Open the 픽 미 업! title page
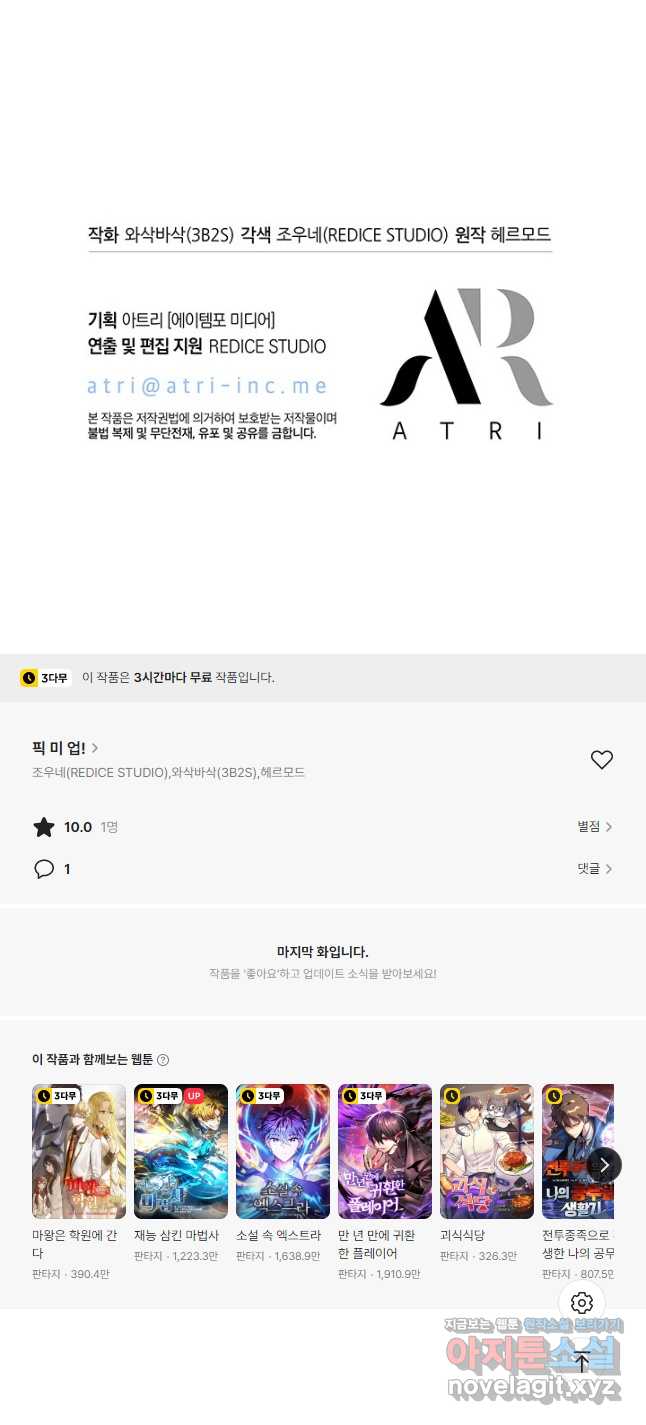 [x=65, y=748]
